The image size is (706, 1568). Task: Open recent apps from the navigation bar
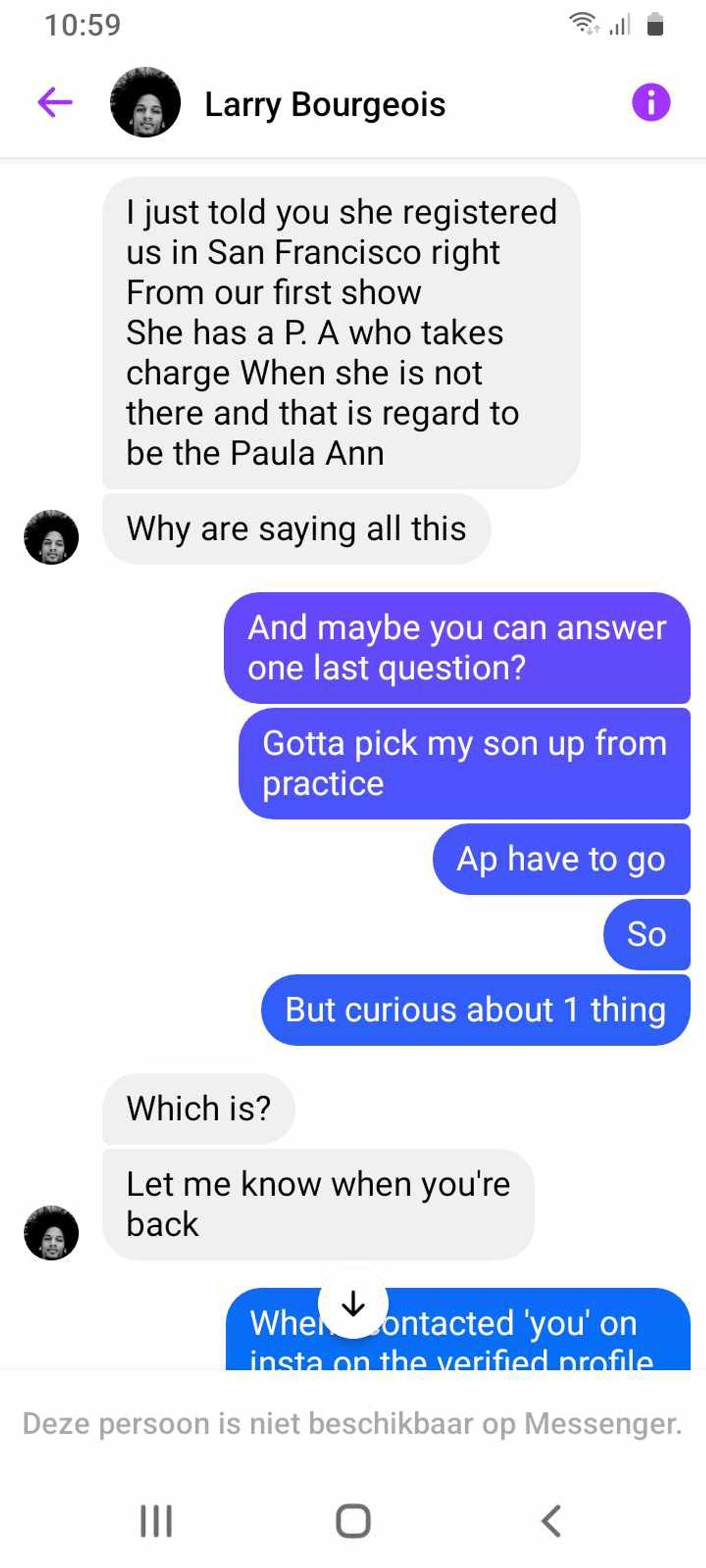pos(156,1521)
